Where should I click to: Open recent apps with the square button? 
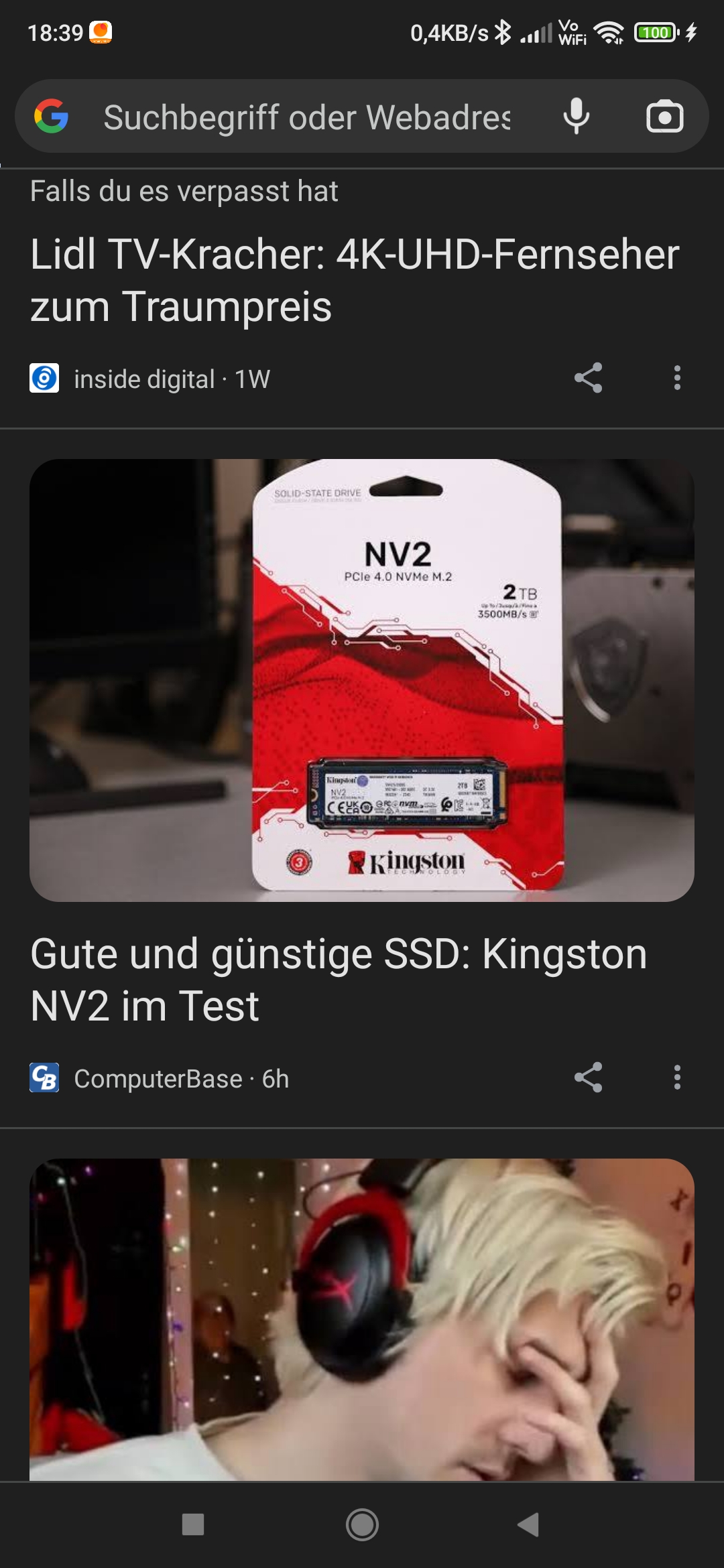pyautogui.click(x=195, y=1523)
